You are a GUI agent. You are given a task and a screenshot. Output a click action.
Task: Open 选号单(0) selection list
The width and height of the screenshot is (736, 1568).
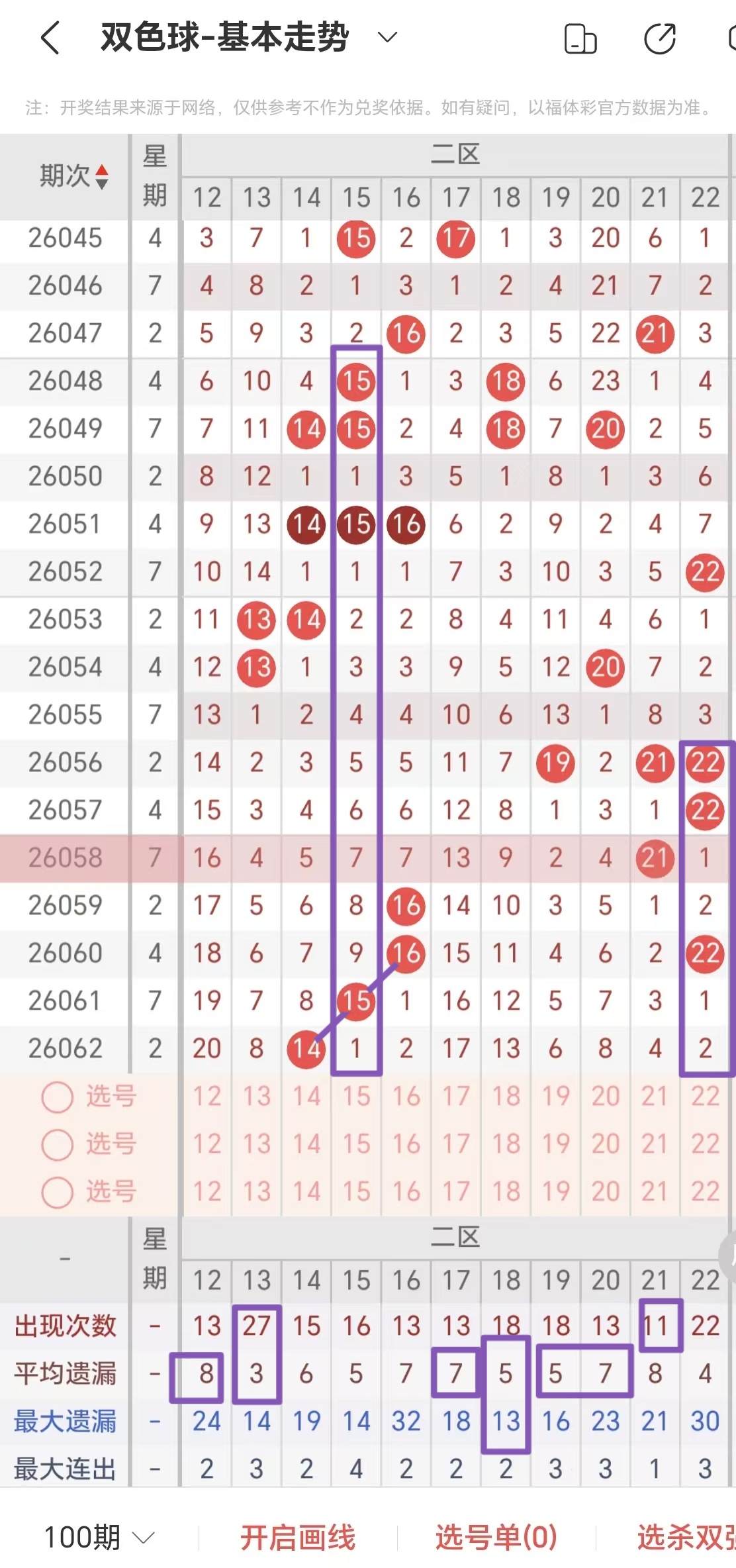tap(496, 1537)
